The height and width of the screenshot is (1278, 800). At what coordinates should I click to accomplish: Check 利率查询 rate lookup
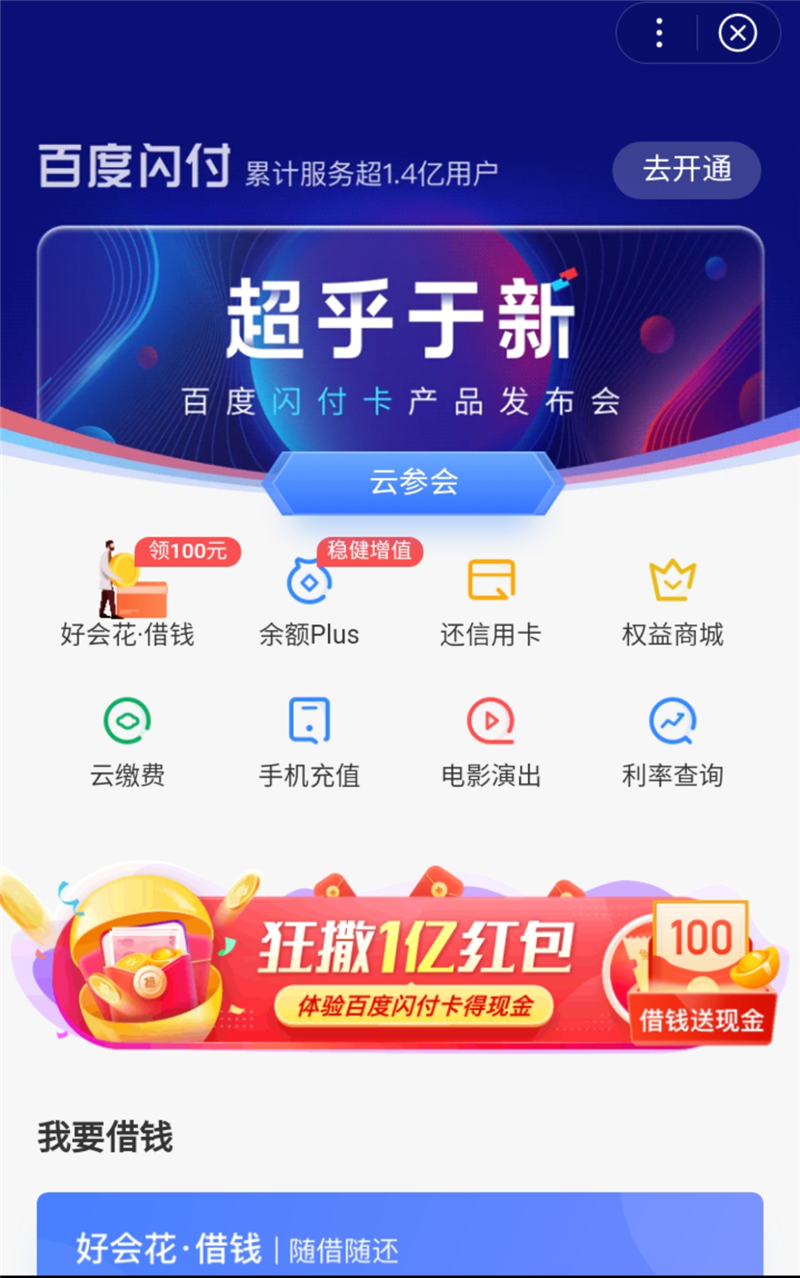[x=672, y=742]
